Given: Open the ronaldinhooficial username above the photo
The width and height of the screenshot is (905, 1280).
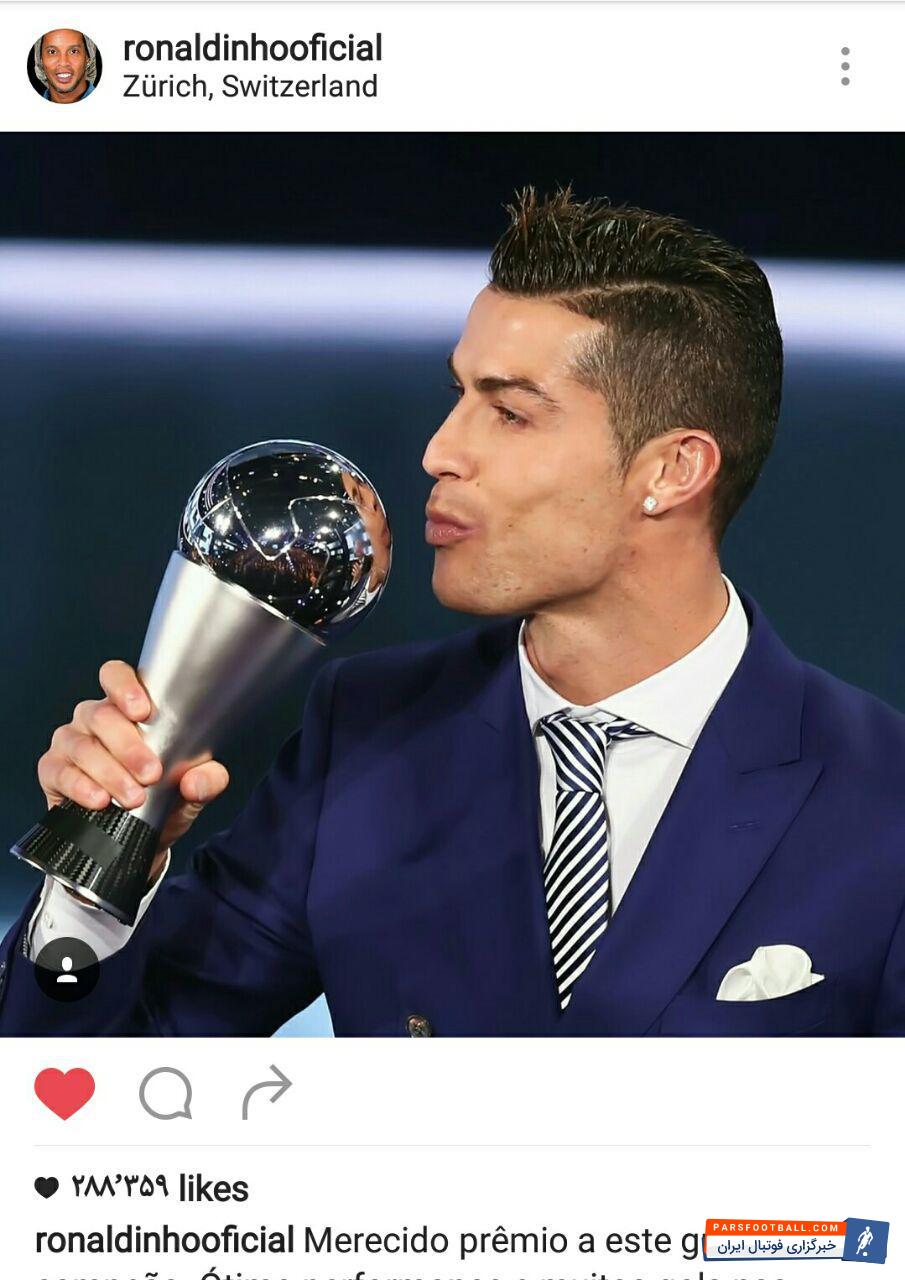Looking at the screenshot, I should (252, 47).
